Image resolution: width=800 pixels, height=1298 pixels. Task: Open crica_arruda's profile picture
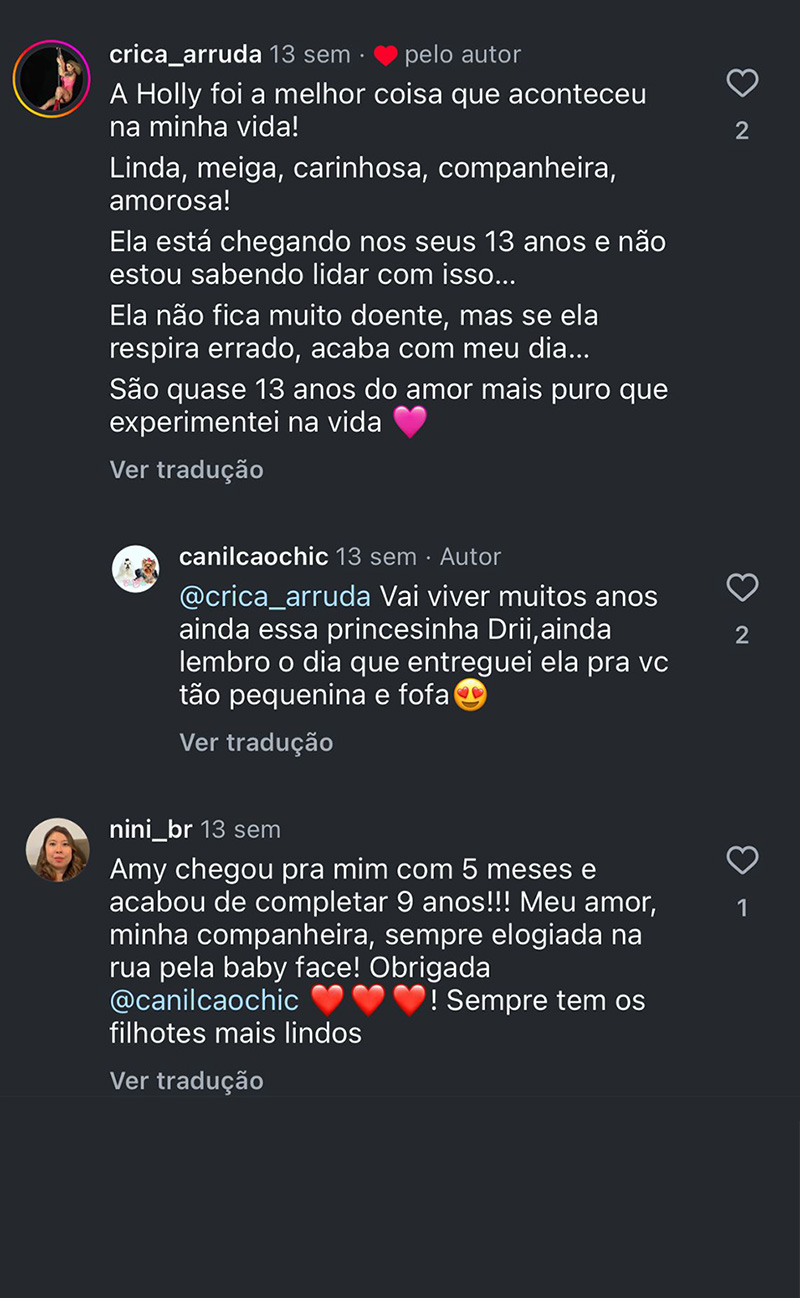(x=52, y=79)
